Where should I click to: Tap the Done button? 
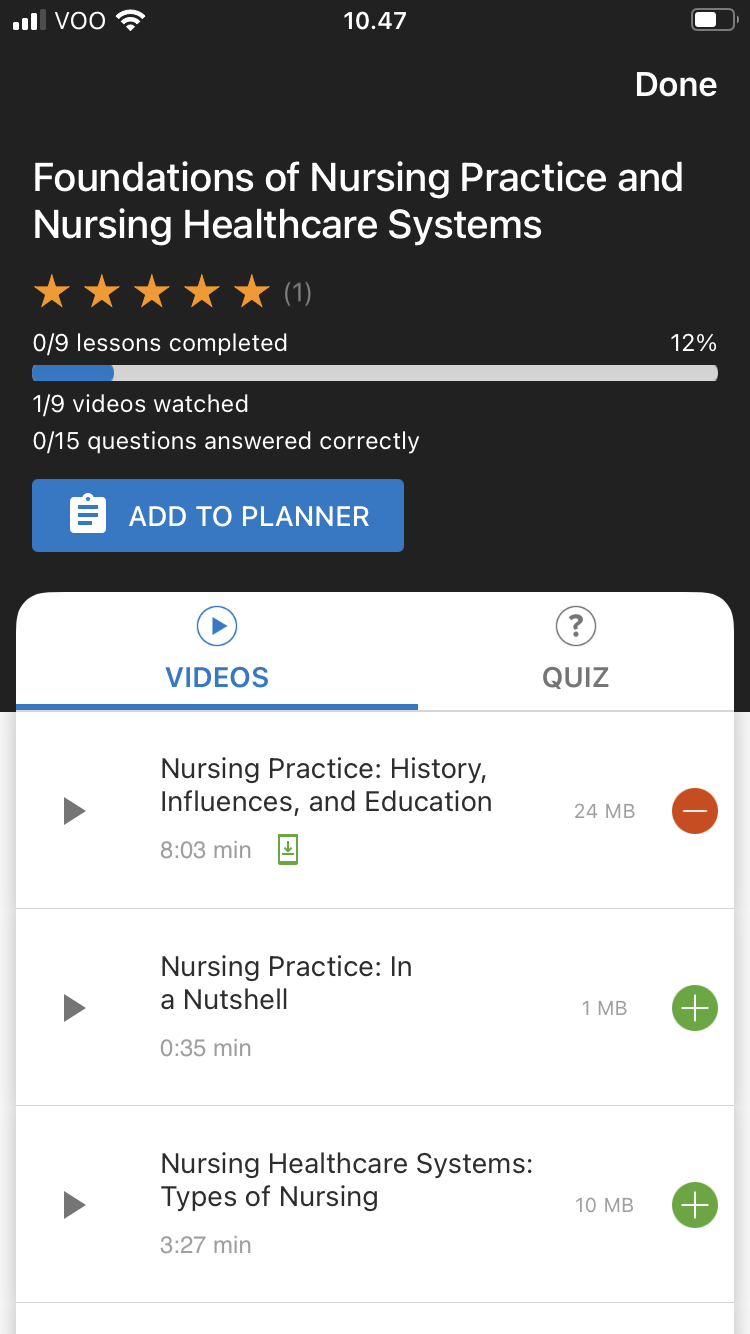tap(676, 85)
